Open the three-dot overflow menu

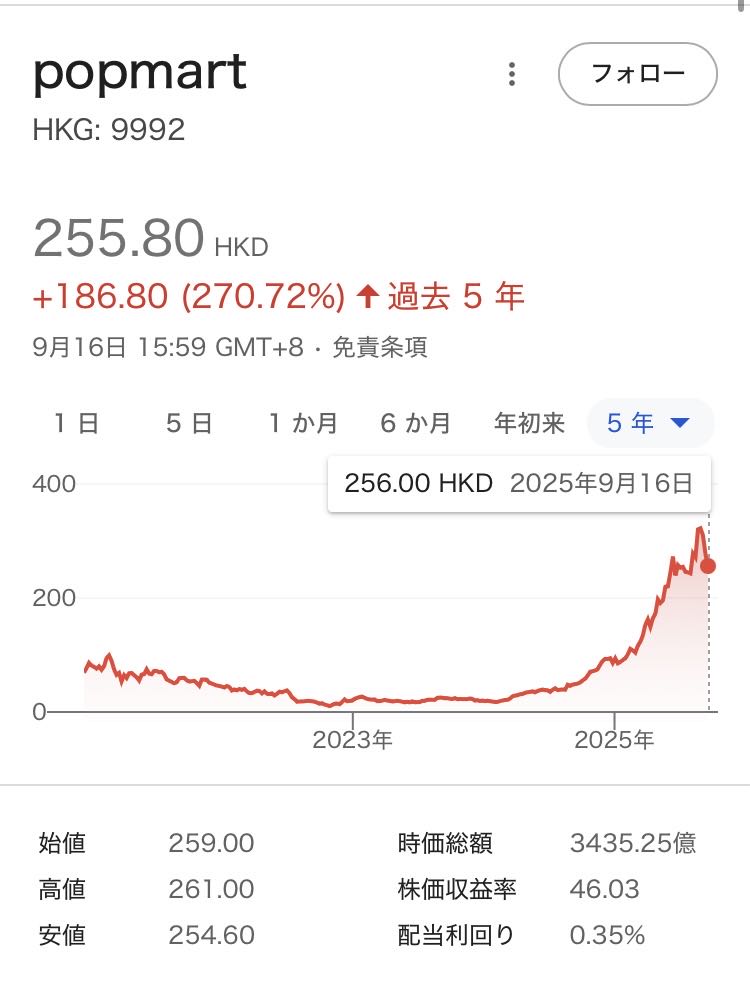512,74
